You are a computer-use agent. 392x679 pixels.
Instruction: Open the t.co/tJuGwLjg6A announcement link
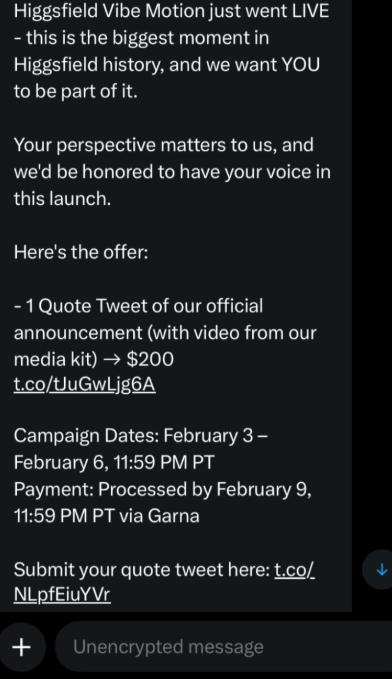point(84,385)
